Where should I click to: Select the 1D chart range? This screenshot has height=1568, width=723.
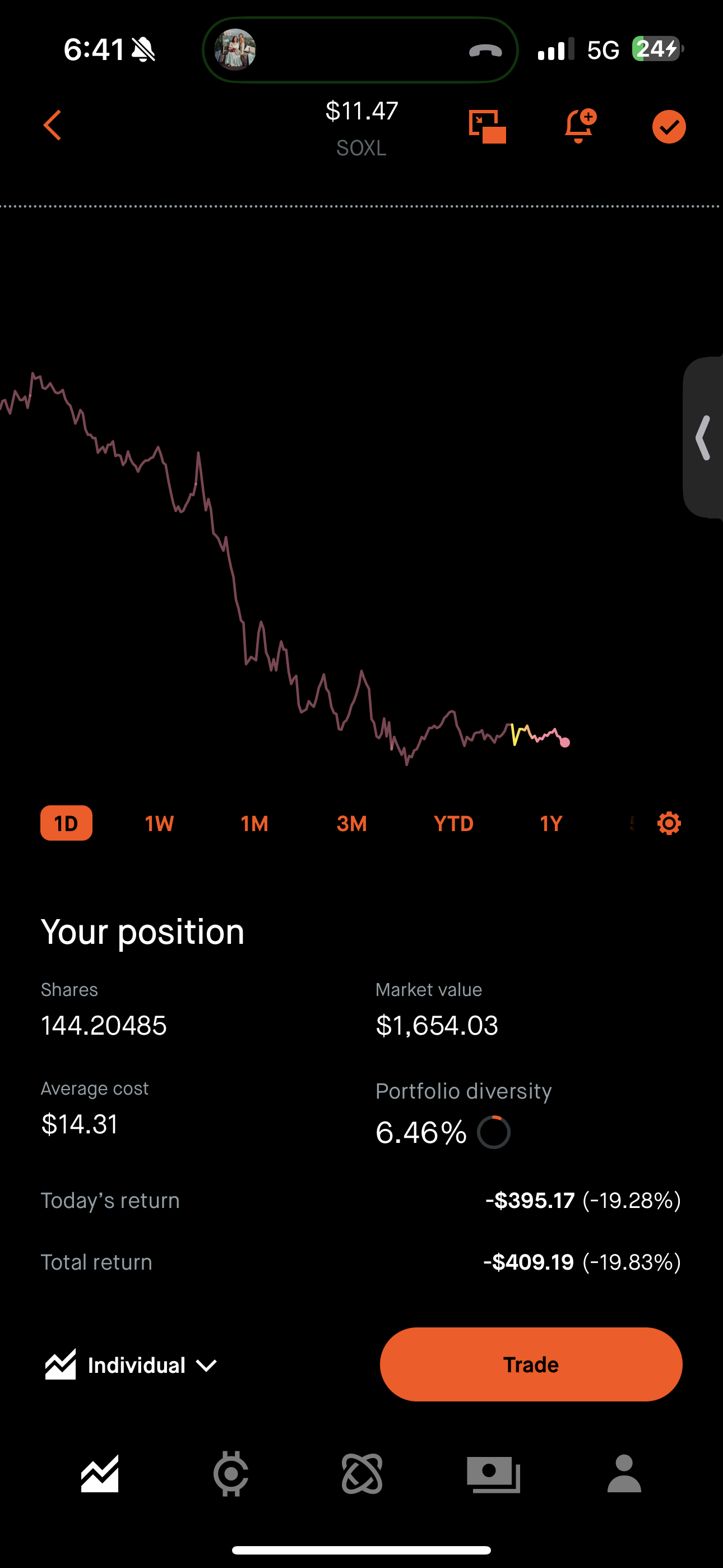tap(66, 823)
